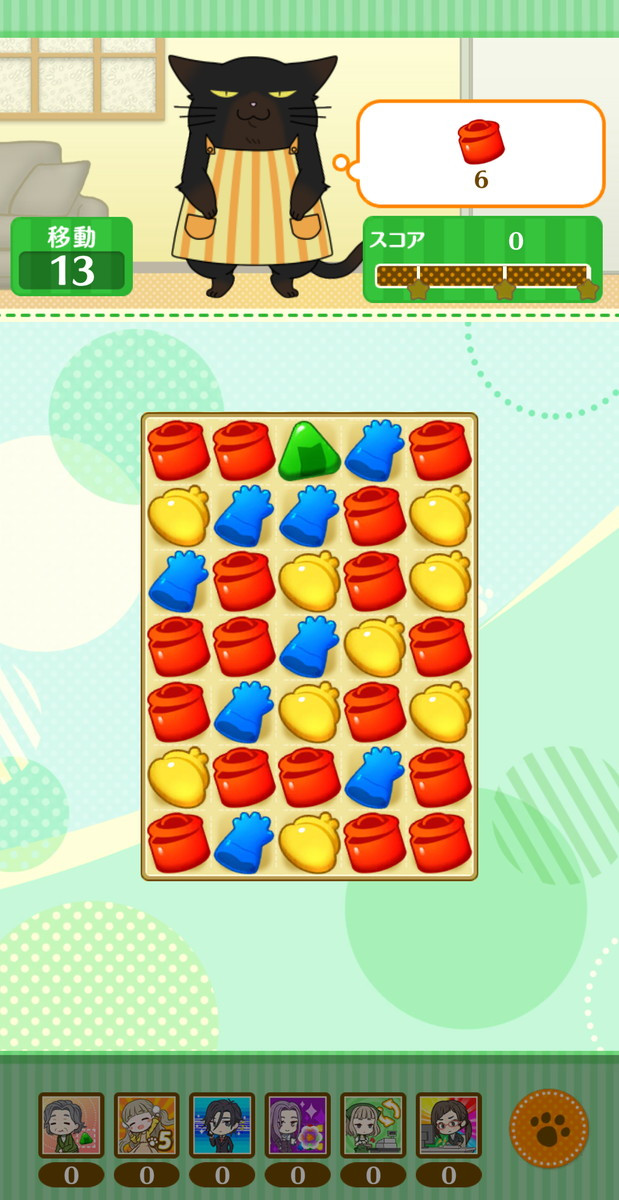The width and height of the screenshot is (619, 1200).
Task: Activate the dark-haired man in suit booster
Action: [x=222, y=1125]
